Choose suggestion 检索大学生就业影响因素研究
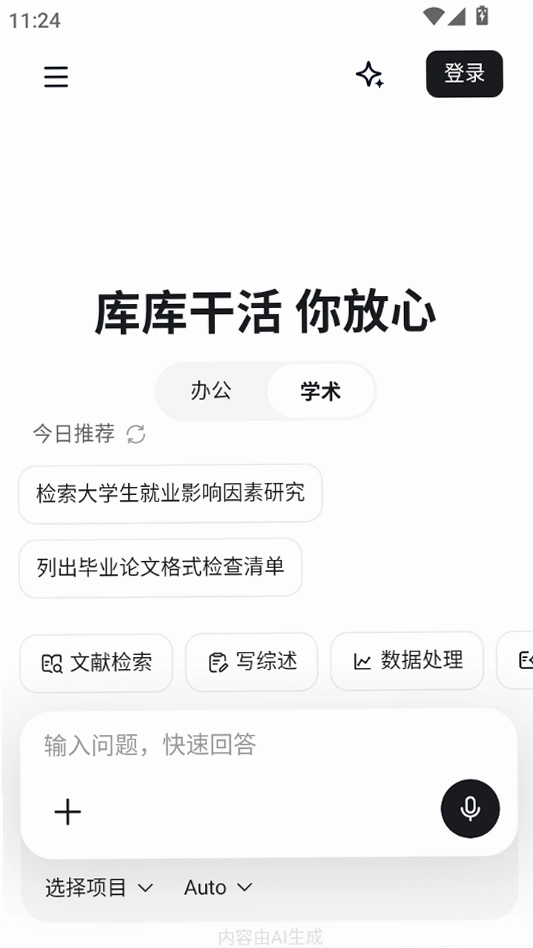This screenshot has width=533, height=948. pyautogui.click(x=170, y=493)
